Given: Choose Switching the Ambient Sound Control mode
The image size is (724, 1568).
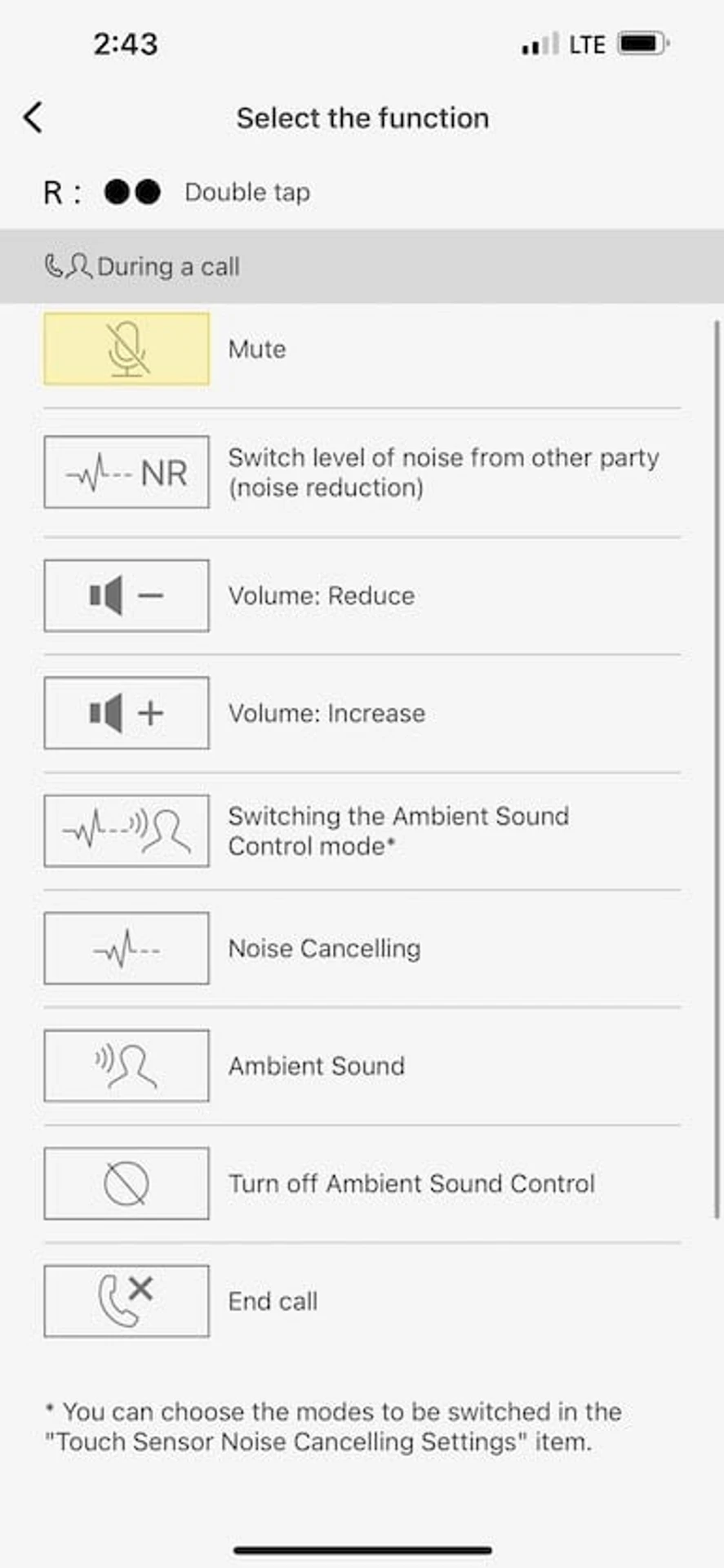Looking at the screenshot, I should pyautogui.click(x=362, y=831).
